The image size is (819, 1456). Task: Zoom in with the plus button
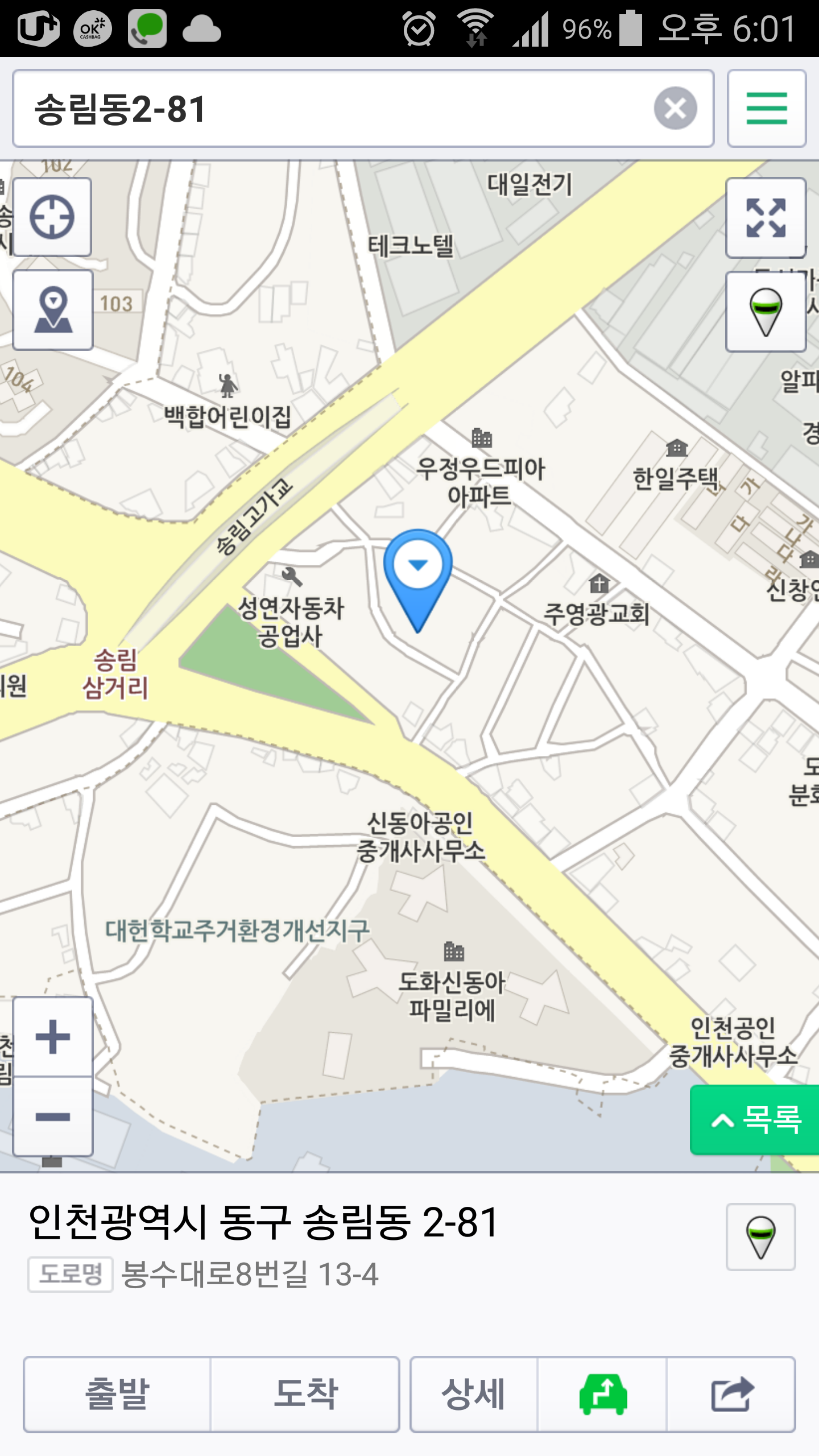(x=52, y=1036)
